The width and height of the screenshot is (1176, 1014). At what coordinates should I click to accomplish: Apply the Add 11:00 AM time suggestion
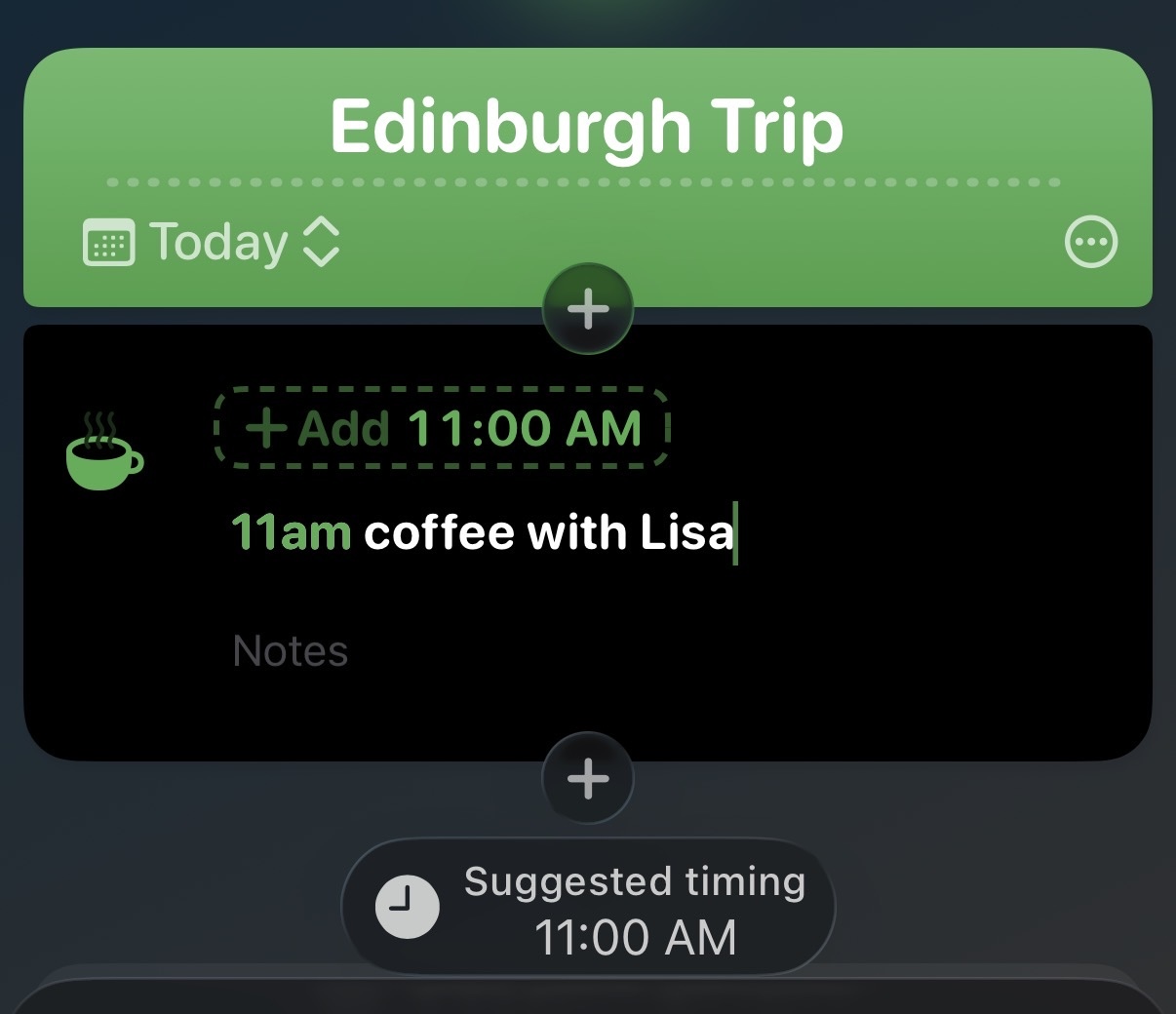(443, 428)
